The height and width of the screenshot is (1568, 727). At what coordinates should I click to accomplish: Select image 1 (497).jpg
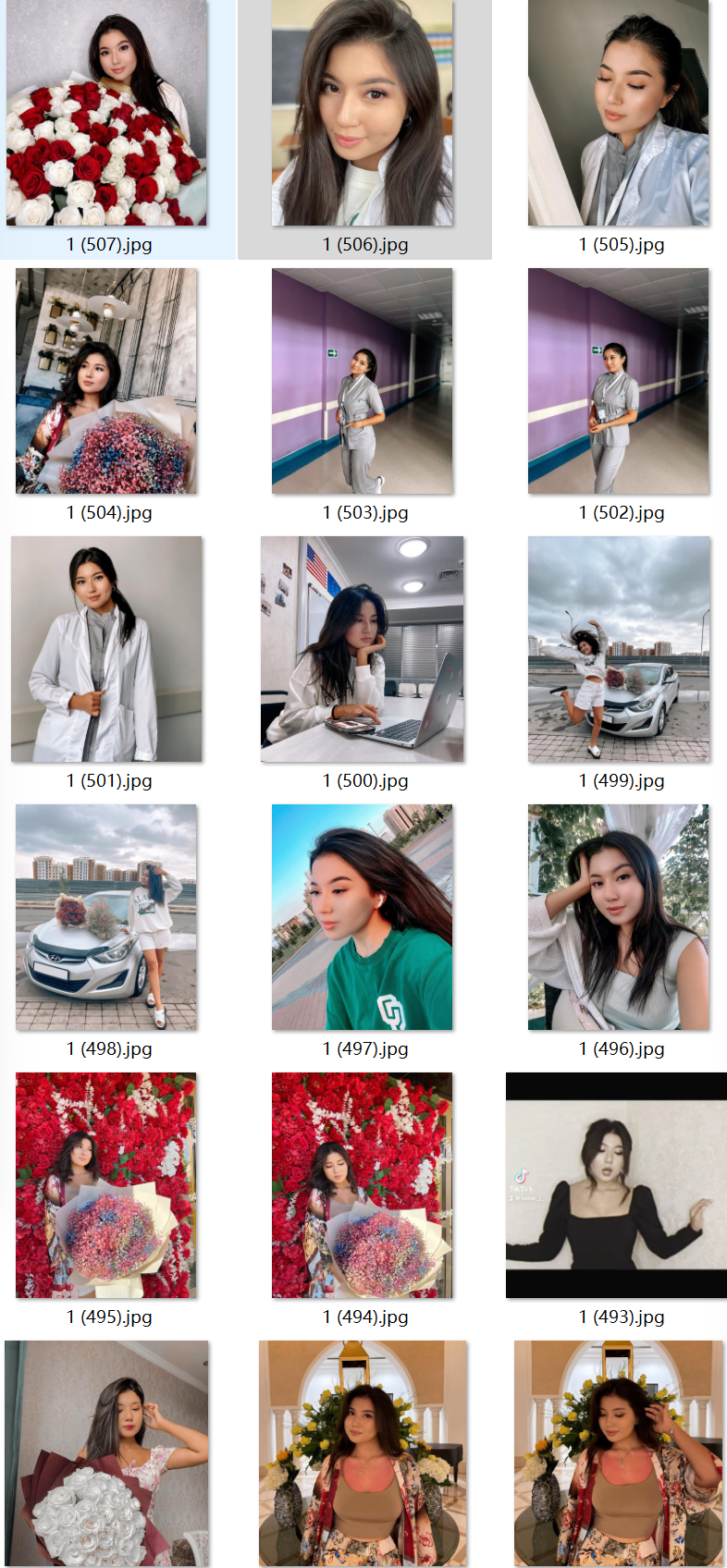[x=363, y=917]
